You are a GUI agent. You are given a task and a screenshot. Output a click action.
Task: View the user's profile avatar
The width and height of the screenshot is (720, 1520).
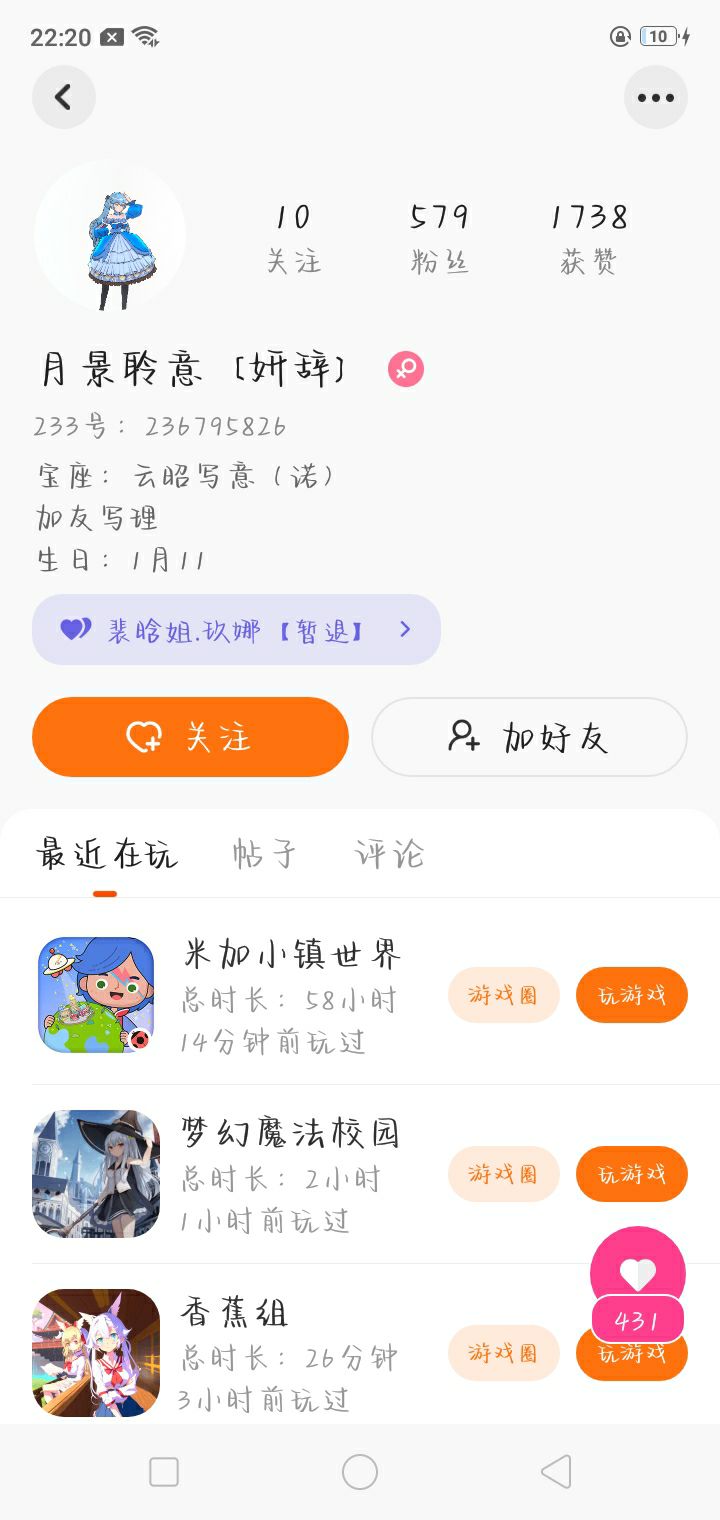click(x=110, y=236)
